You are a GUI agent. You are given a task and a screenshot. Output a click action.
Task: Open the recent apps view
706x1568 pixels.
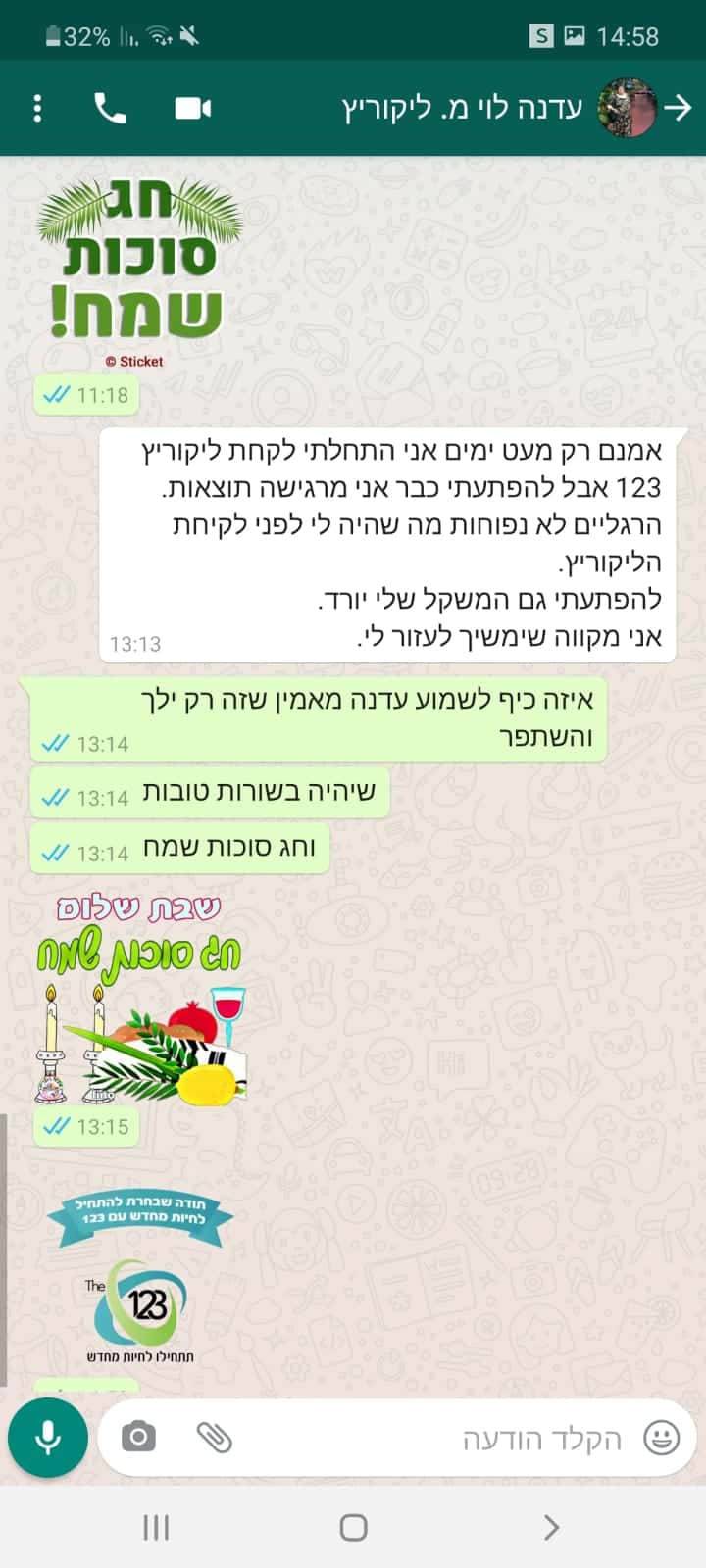point(156,1527)
